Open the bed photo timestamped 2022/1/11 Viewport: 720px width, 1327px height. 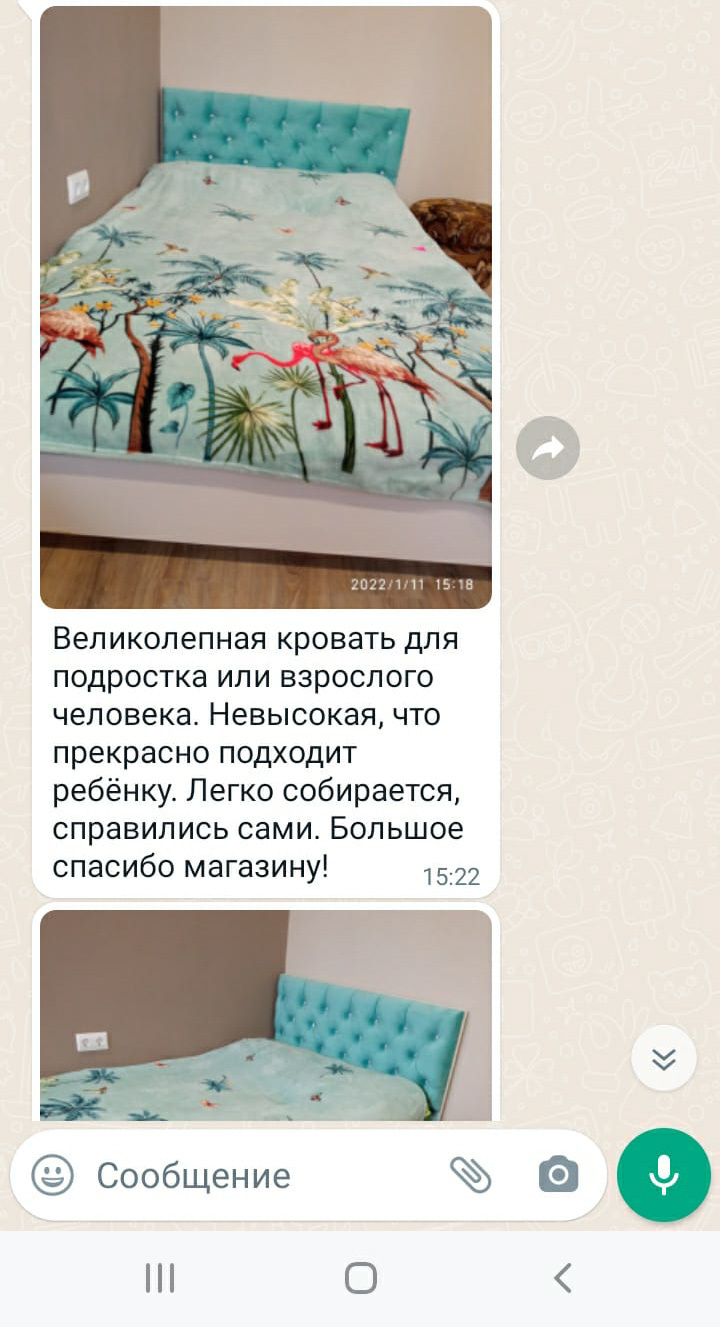click(266, 307)
